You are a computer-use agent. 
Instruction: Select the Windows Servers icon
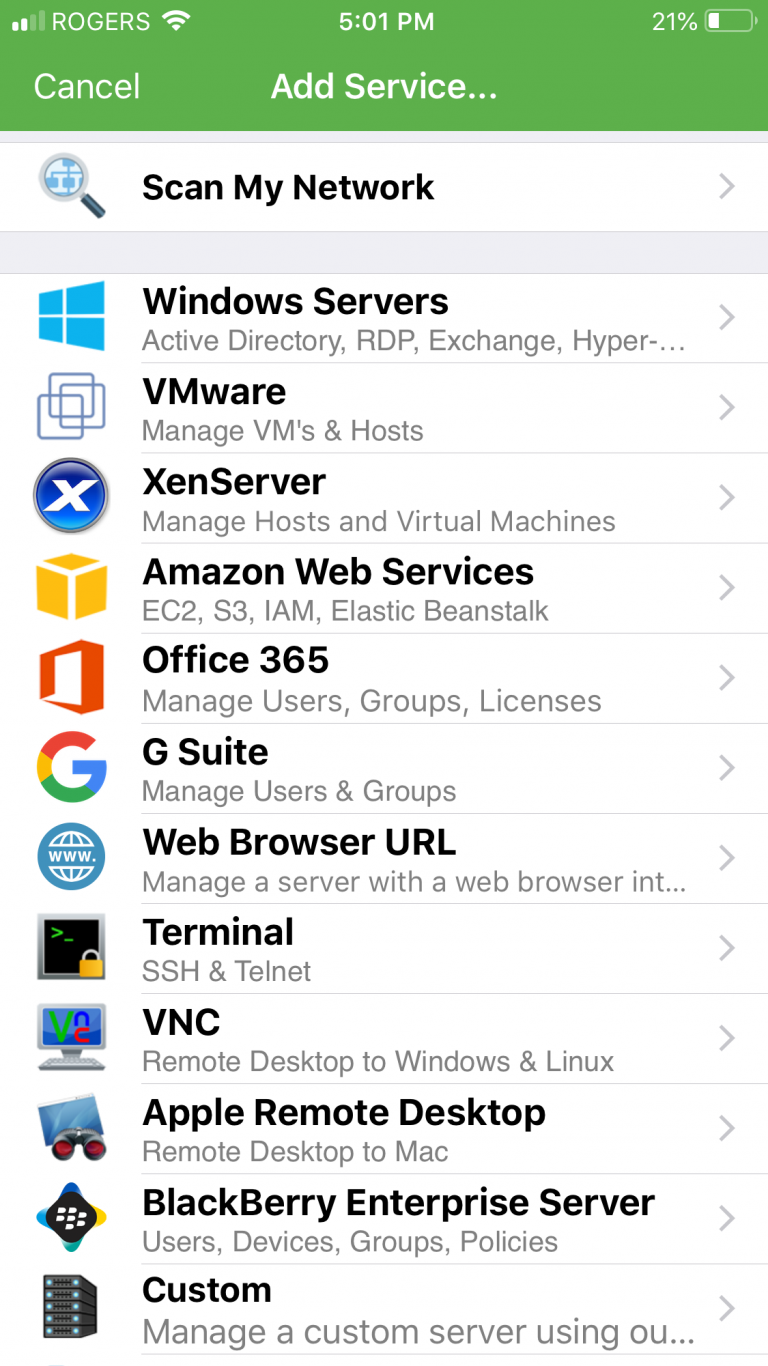tap(70, 316)
